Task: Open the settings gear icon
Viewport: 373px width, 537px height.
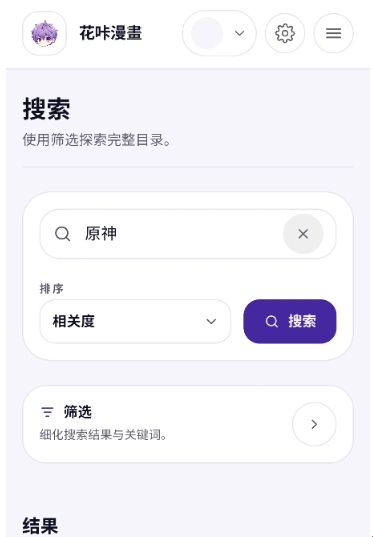Action: click(x=285, y=33)
